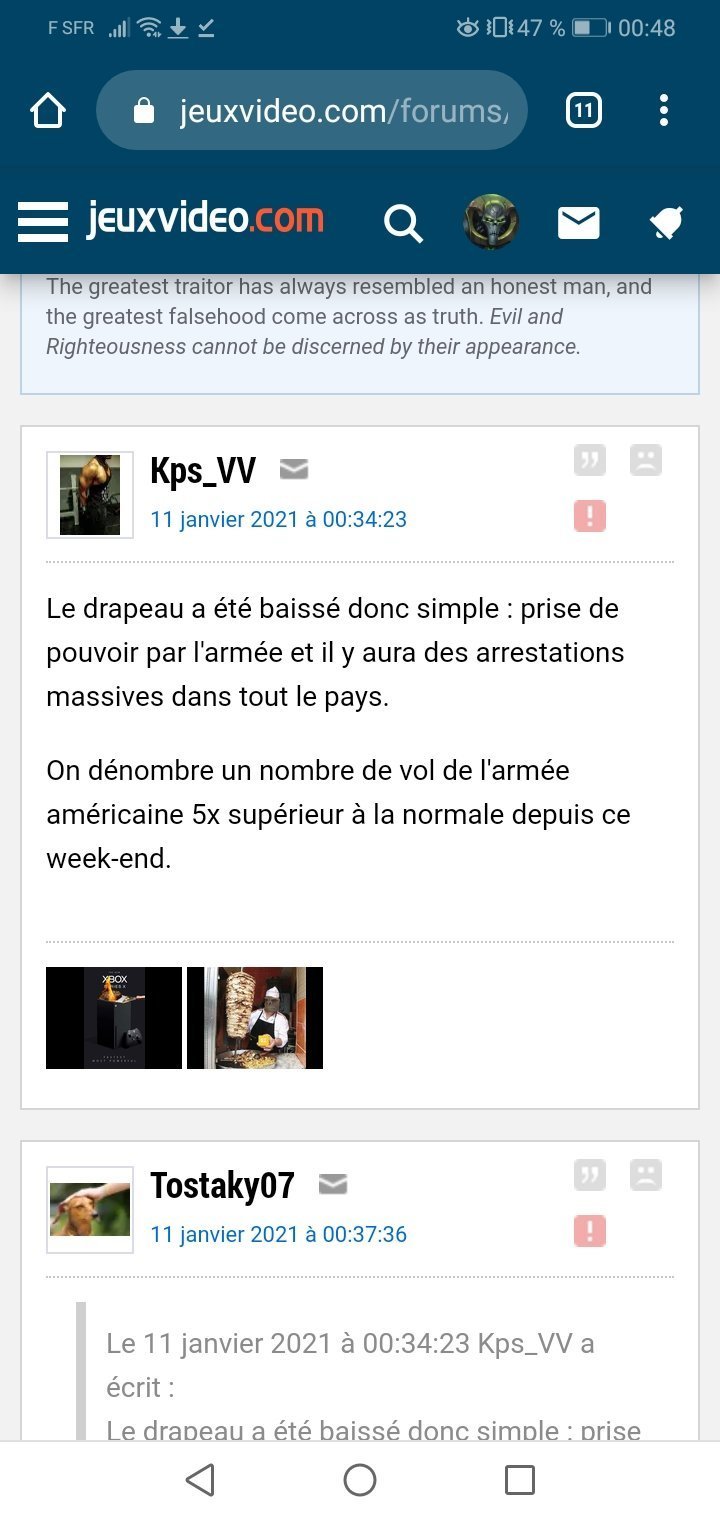Go to the browser home page
The image size is (720, 1520).
(x=48, y=111)
